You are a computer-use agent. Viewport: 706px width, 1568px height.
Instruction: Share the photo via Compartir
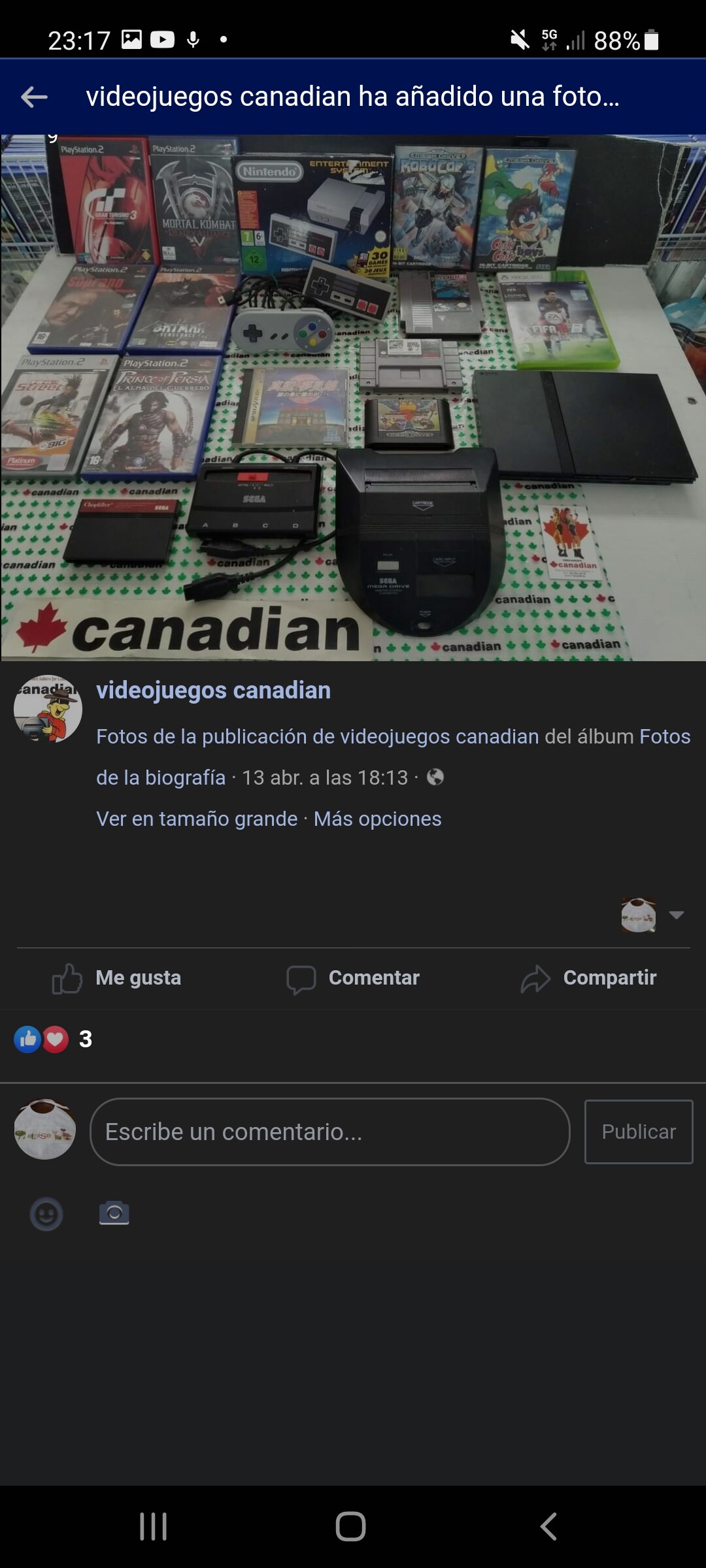pyautogui.click(x=588, y=978)
